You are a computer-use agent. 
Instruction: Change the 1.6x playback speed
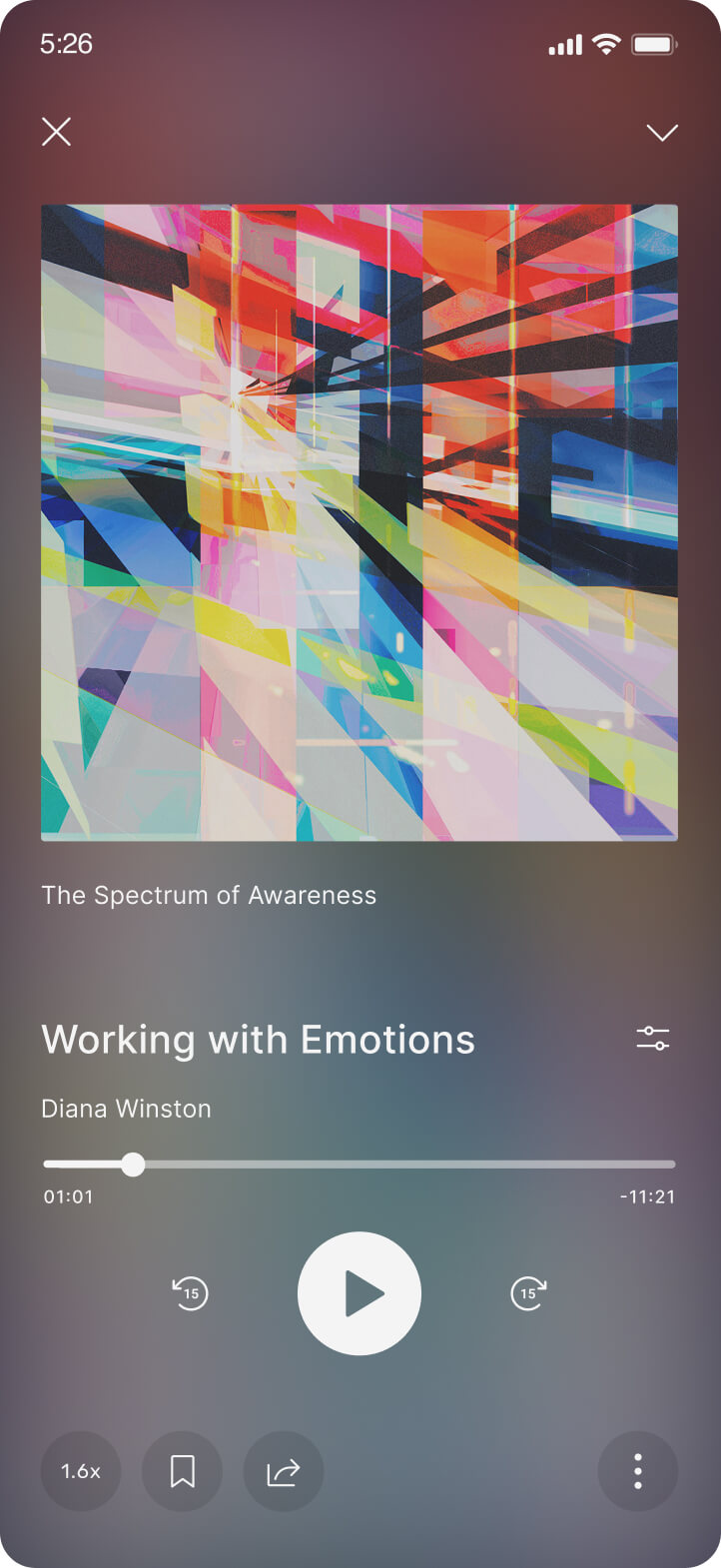(x=81, y=1471)
